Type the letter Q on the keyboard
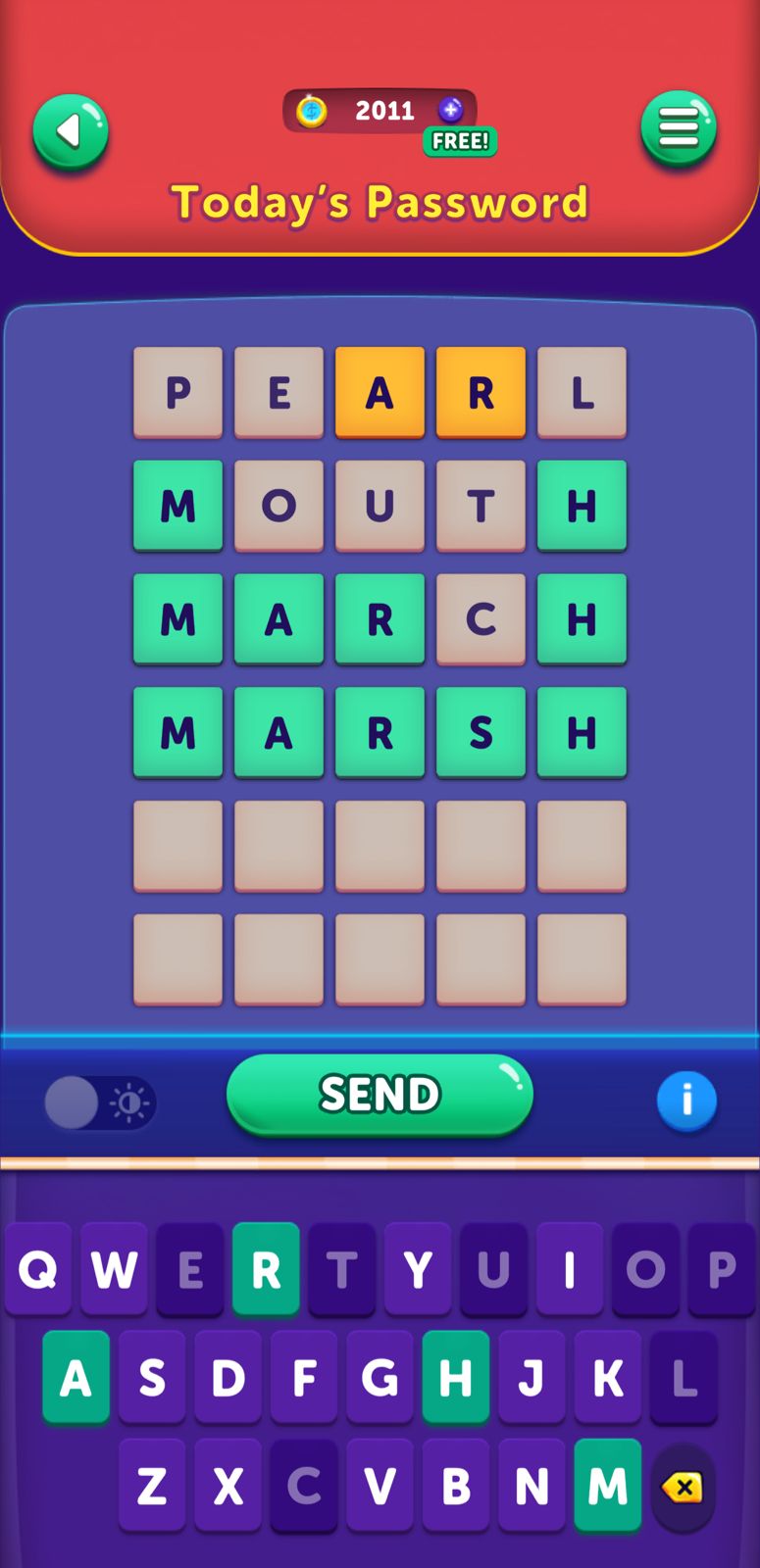 coord(38,1270)
